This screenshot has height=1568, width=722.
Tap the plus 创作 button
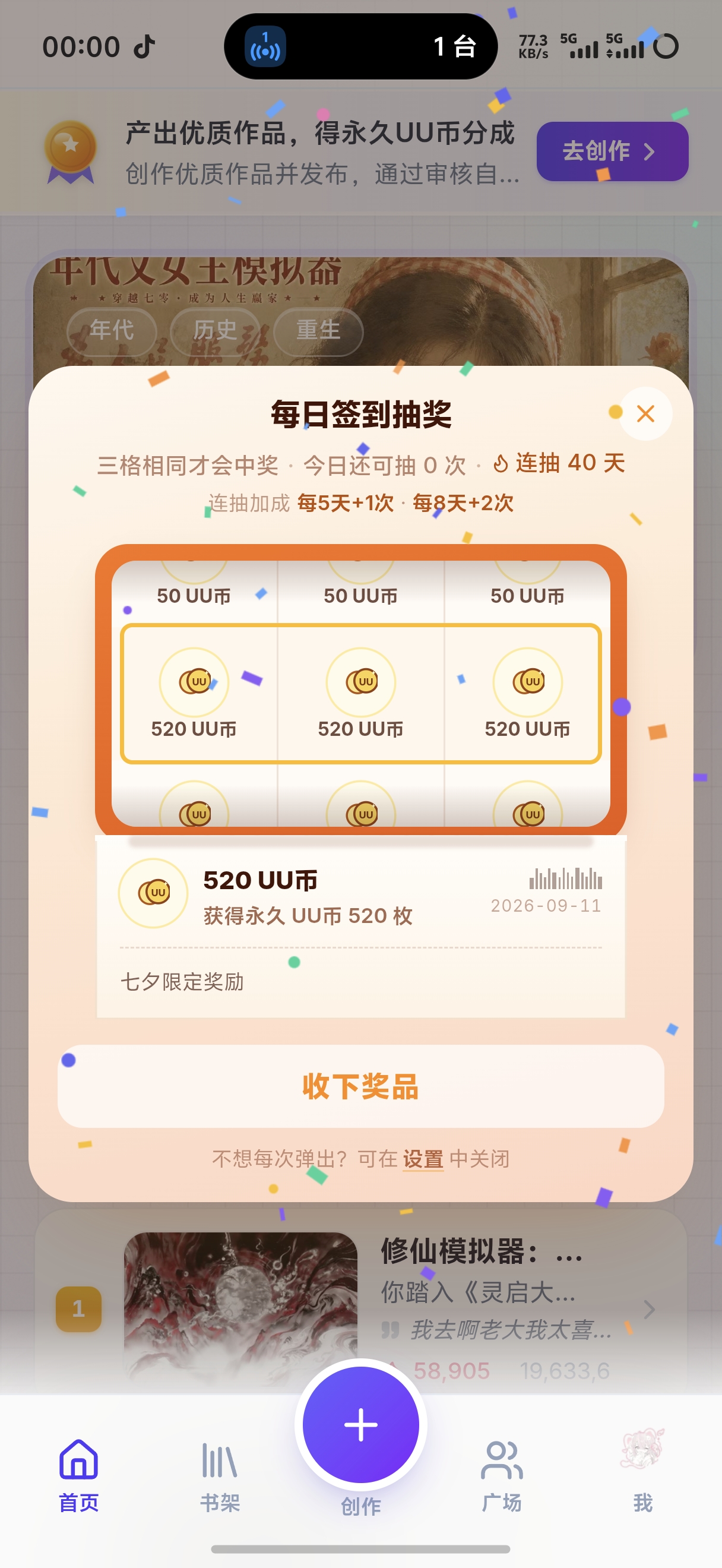360,1424
